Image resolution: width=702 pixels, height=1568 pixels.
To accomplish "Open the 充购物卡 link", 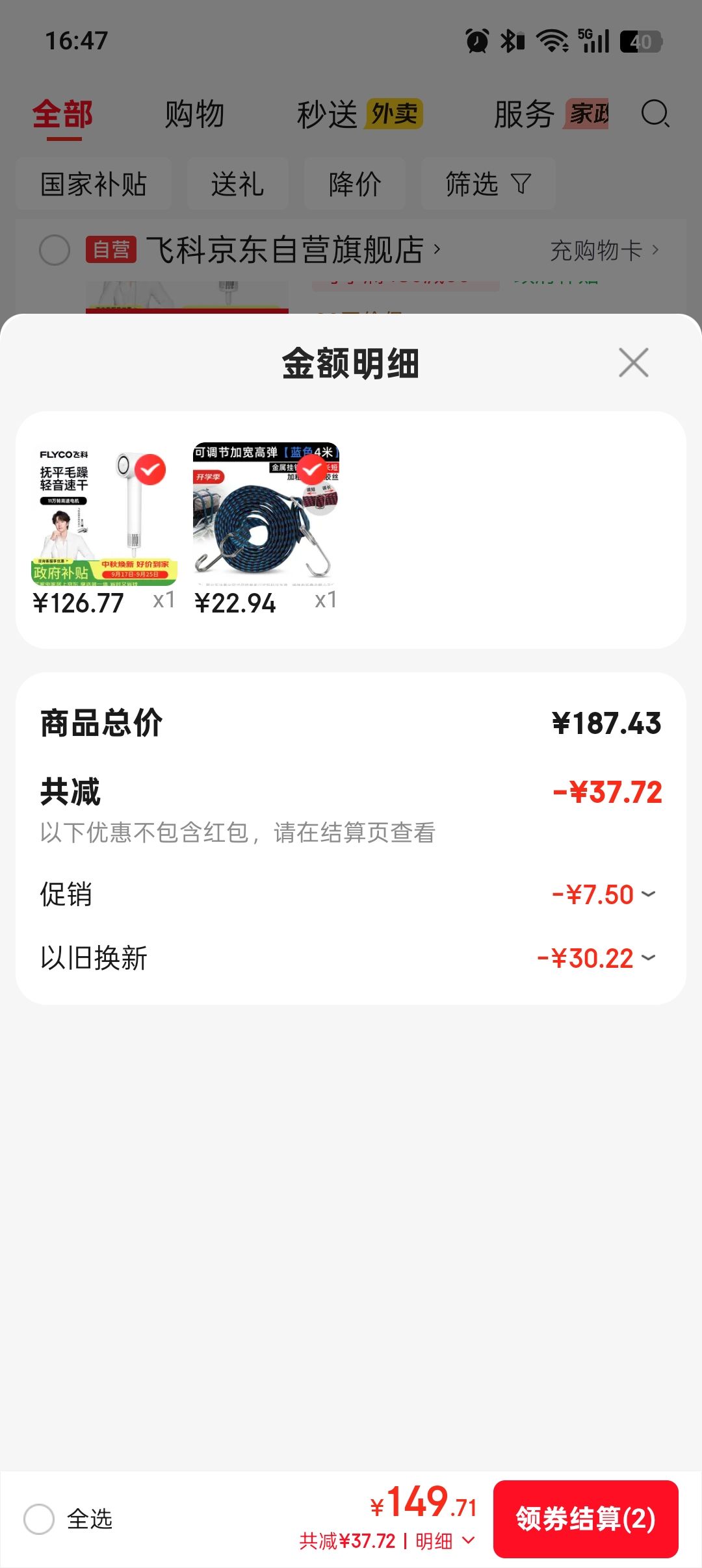I will pos(604,250).
